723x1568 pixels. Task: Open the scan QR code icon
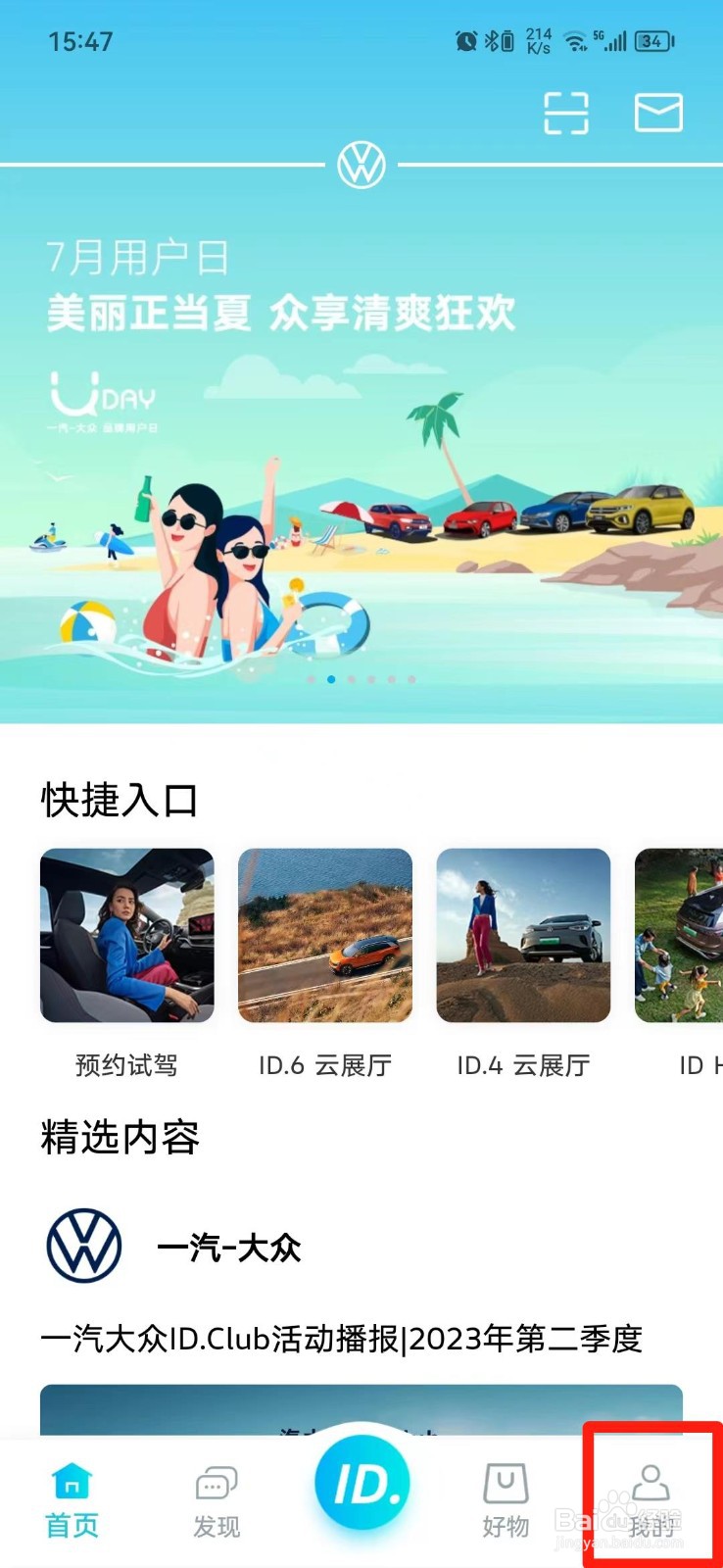(x=569, y=113)
